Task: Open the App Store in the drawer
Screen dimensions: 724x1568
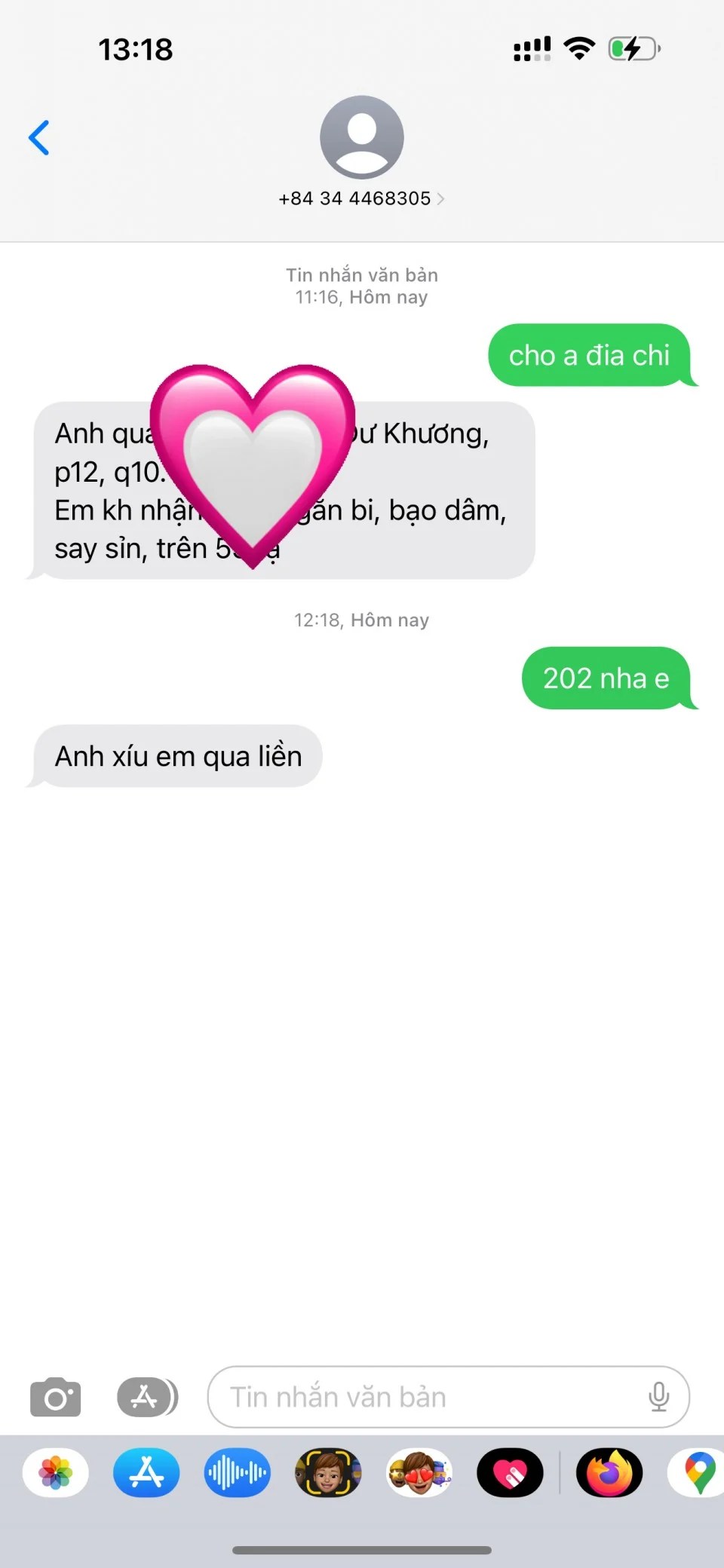Action: (146, 1472)
